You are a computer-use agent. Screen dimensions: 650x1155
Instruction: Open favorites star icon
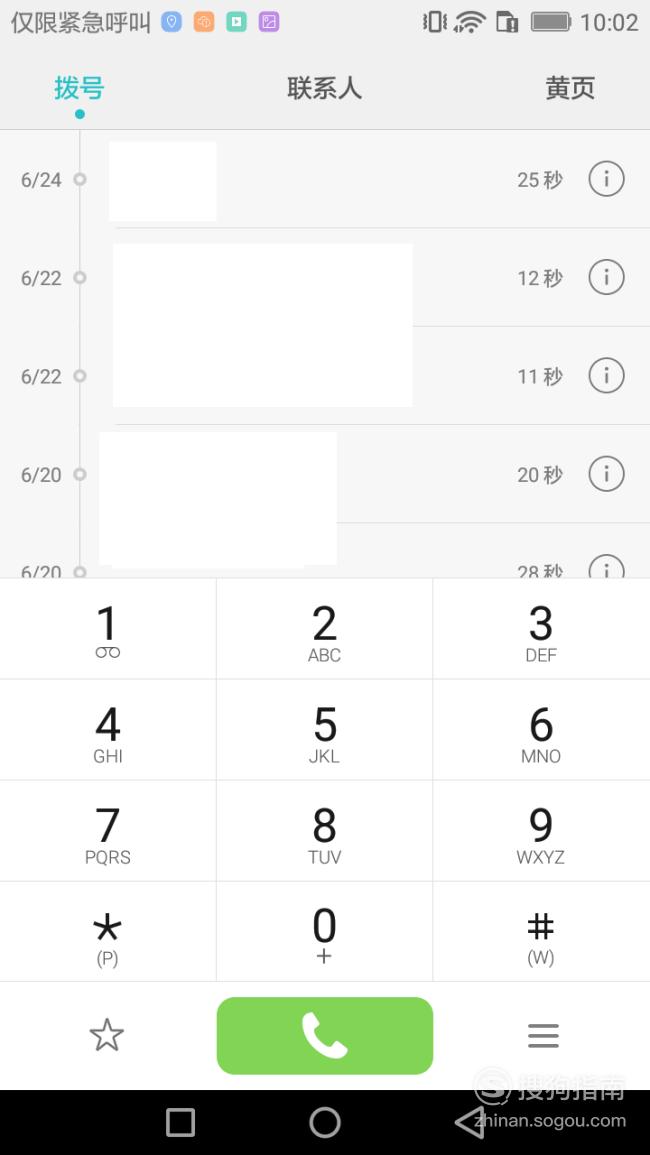[x=107, y=1035]
